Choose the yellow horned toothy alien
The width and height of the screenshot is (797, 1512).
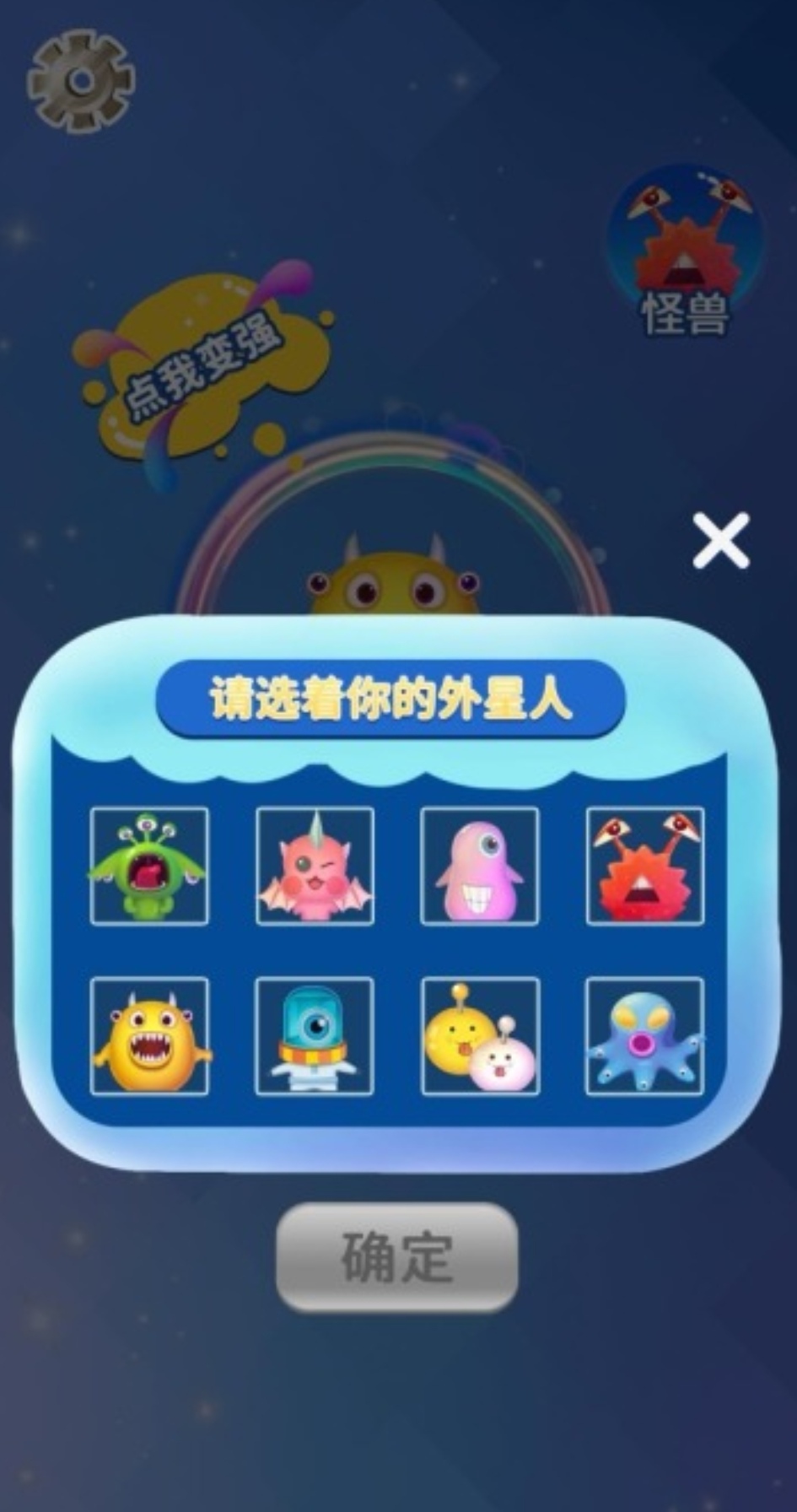(149, 1036)
